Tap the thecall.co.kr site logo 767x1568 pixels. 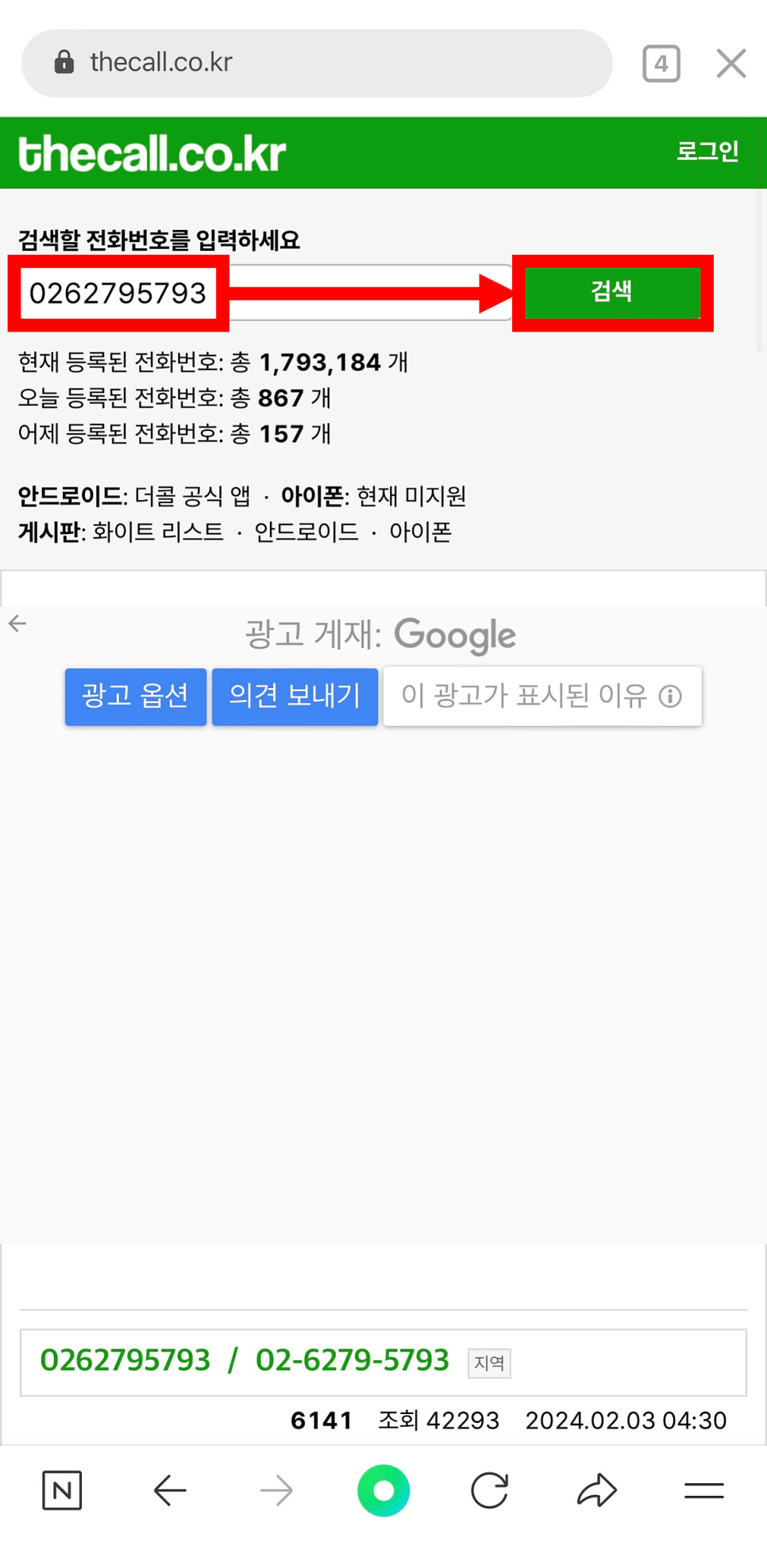[152, 153]
